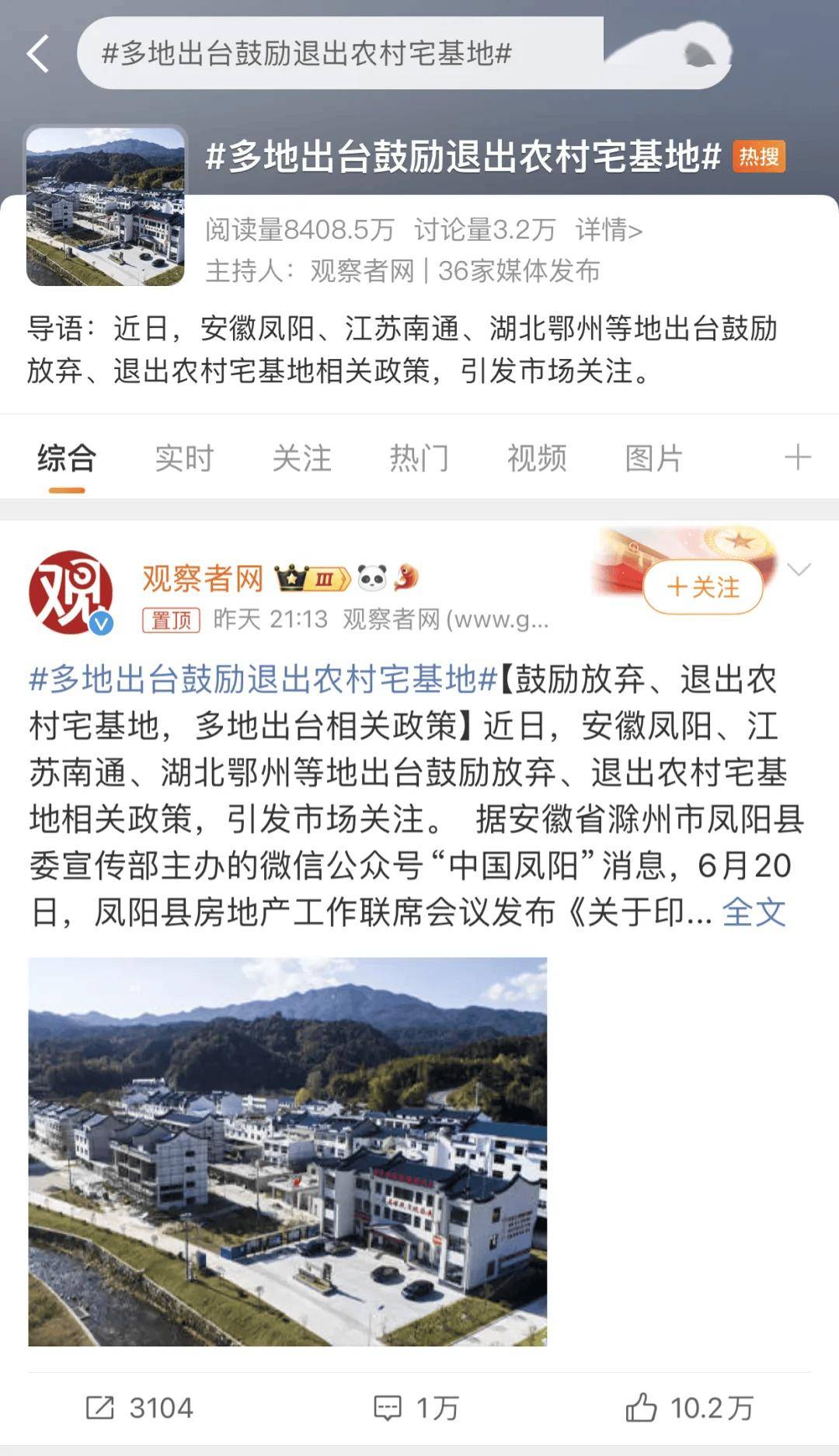Open 详情 for topic statistics

click(608, 230)
